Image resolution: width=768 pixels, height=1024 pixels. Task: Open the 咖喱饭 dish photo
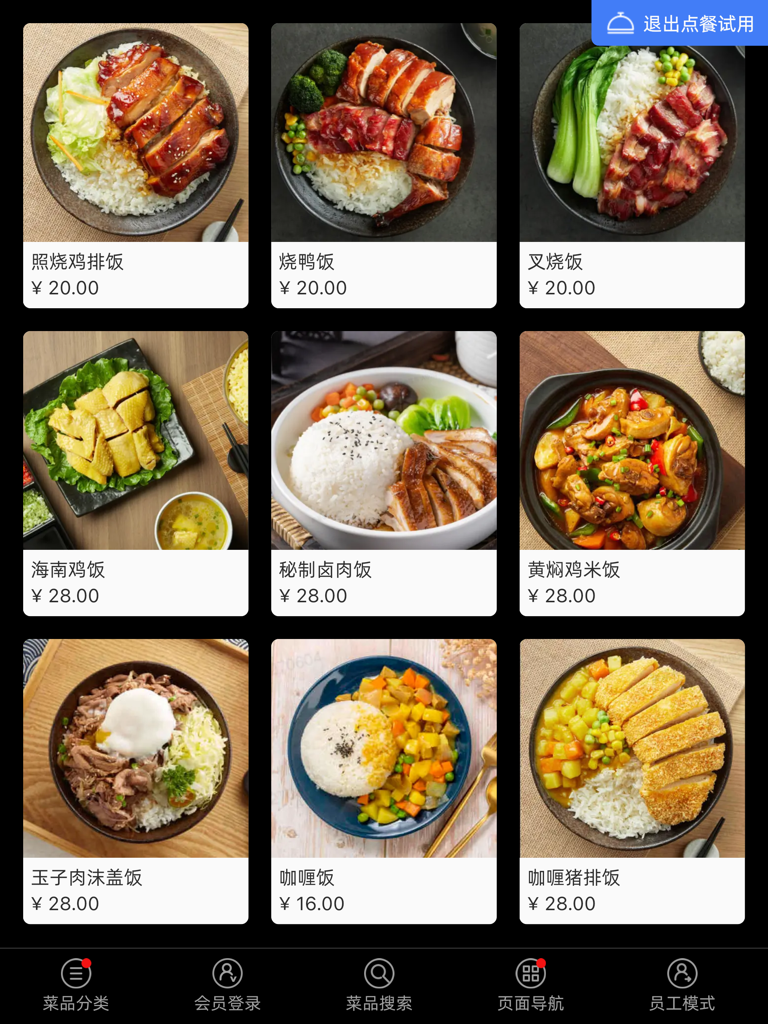pyautogui.click(x=383, y=748)
